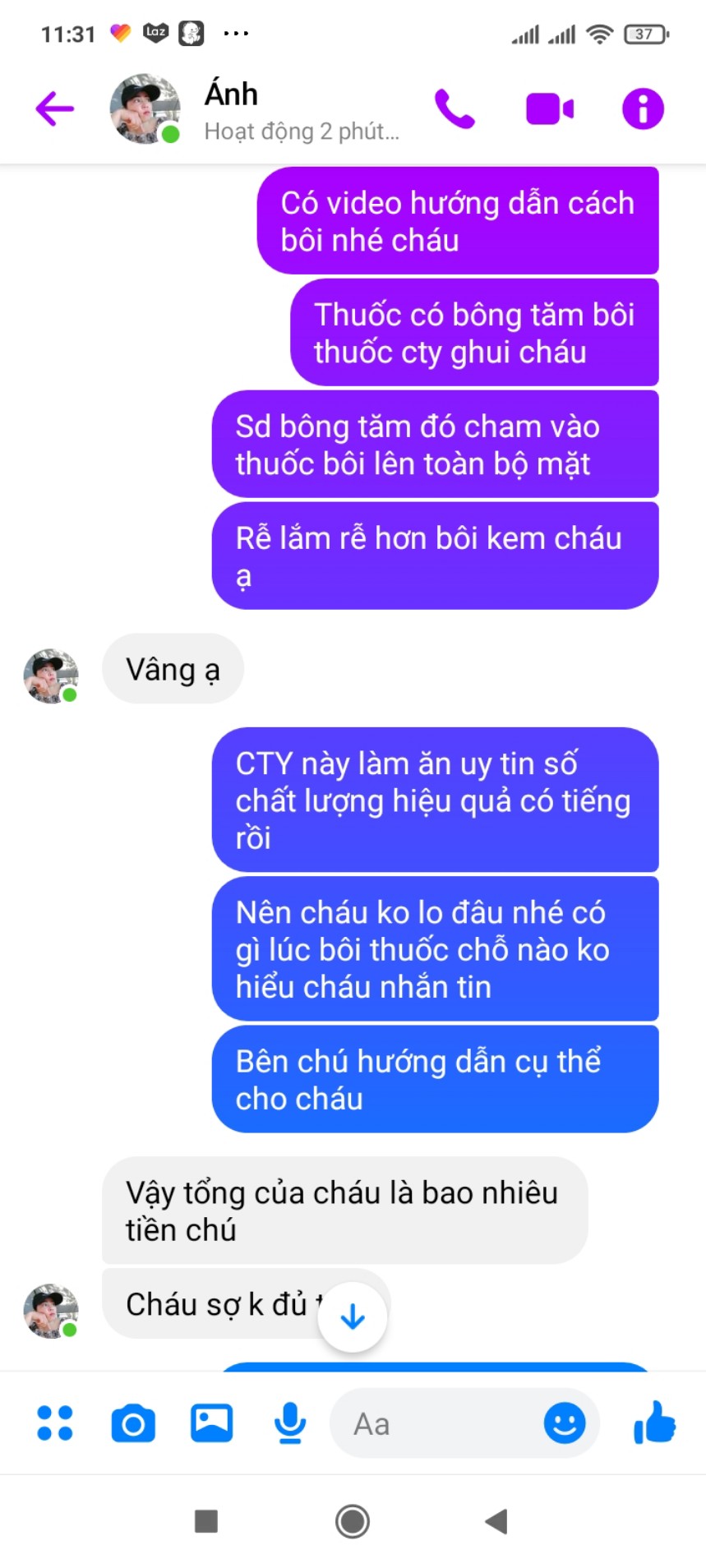Jump to the latest message arrow

click(x=353, y=1317)
